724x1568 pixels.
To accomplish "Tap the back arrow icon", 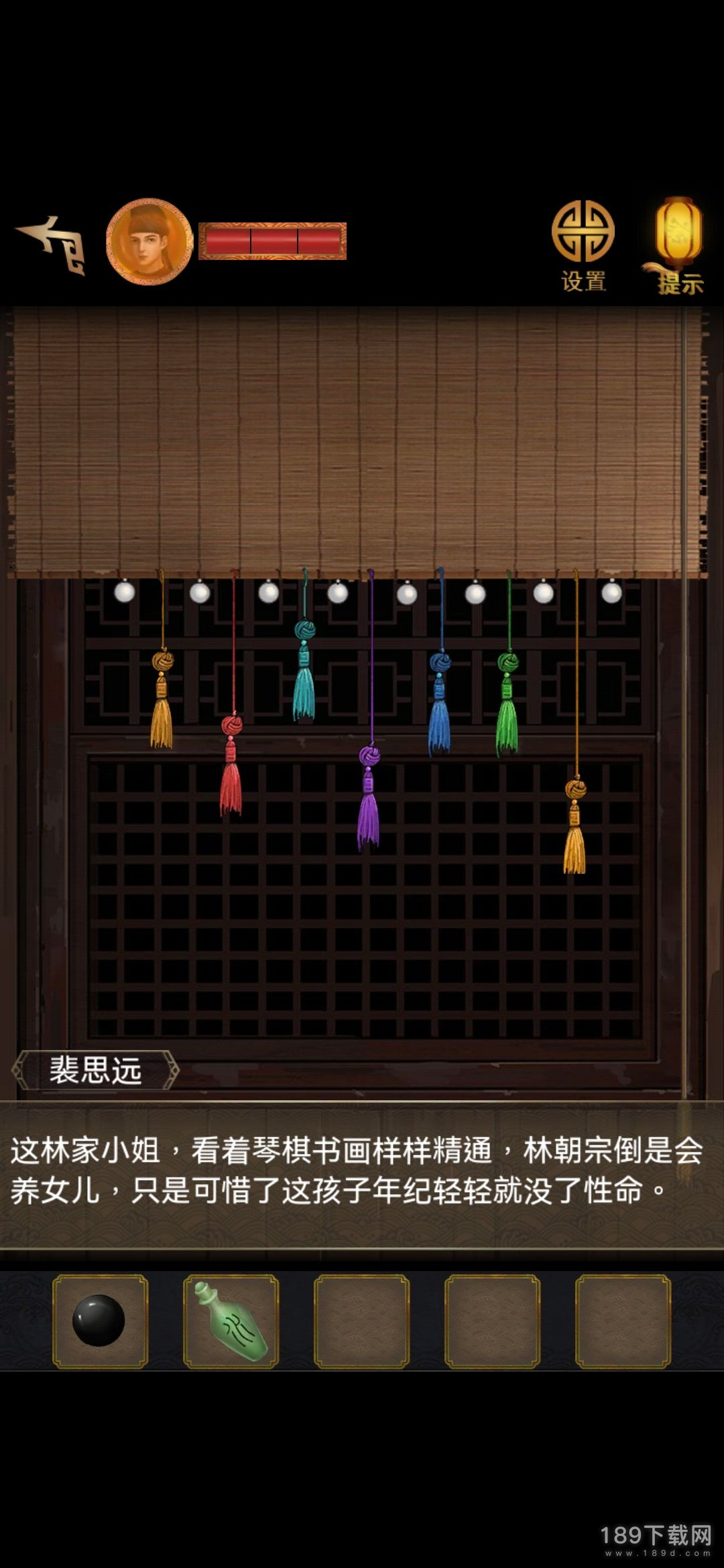I will tap(54, 244).
